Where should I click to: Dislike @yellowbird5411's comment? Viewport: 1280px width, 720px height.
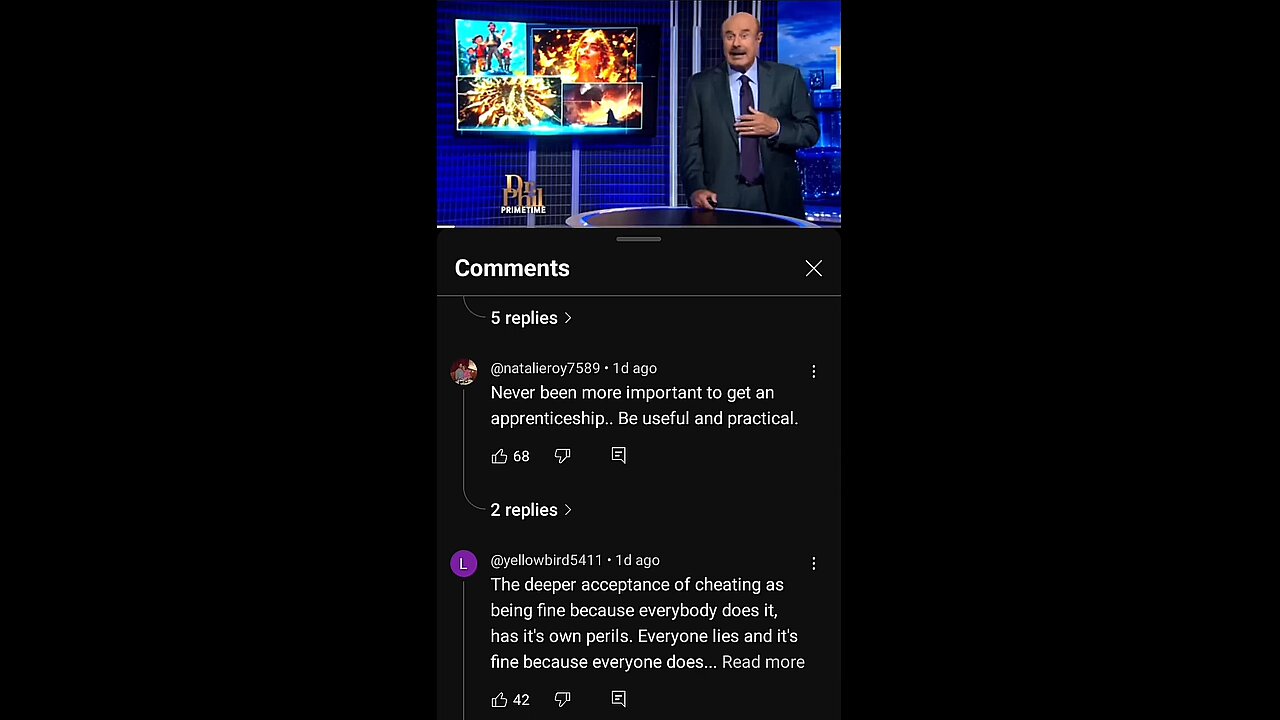pyautogui.click(x=562, y=700)
